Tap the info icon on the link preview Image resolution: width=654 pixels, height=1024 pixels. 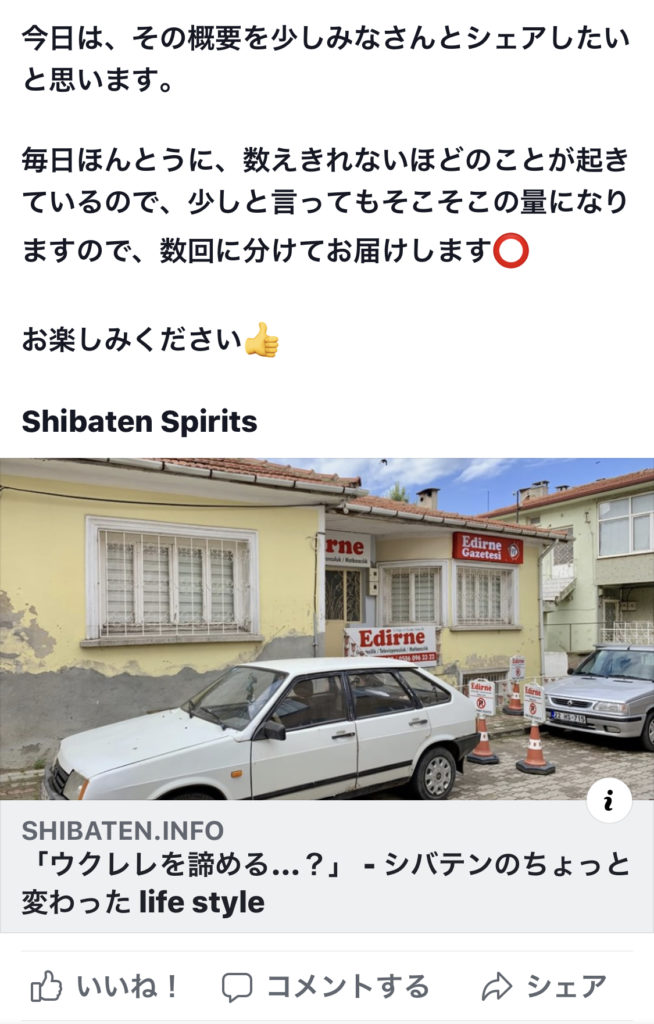[x=609, y=799]
